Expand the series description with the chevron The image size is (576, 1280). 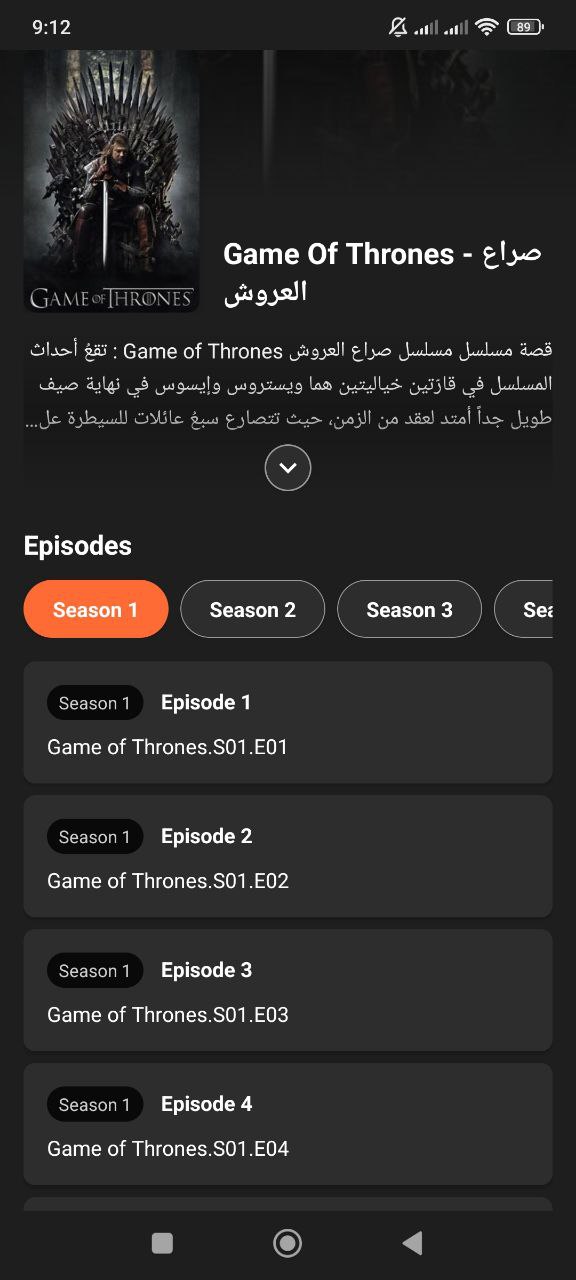pyautogui.click(x=288, y=467)
